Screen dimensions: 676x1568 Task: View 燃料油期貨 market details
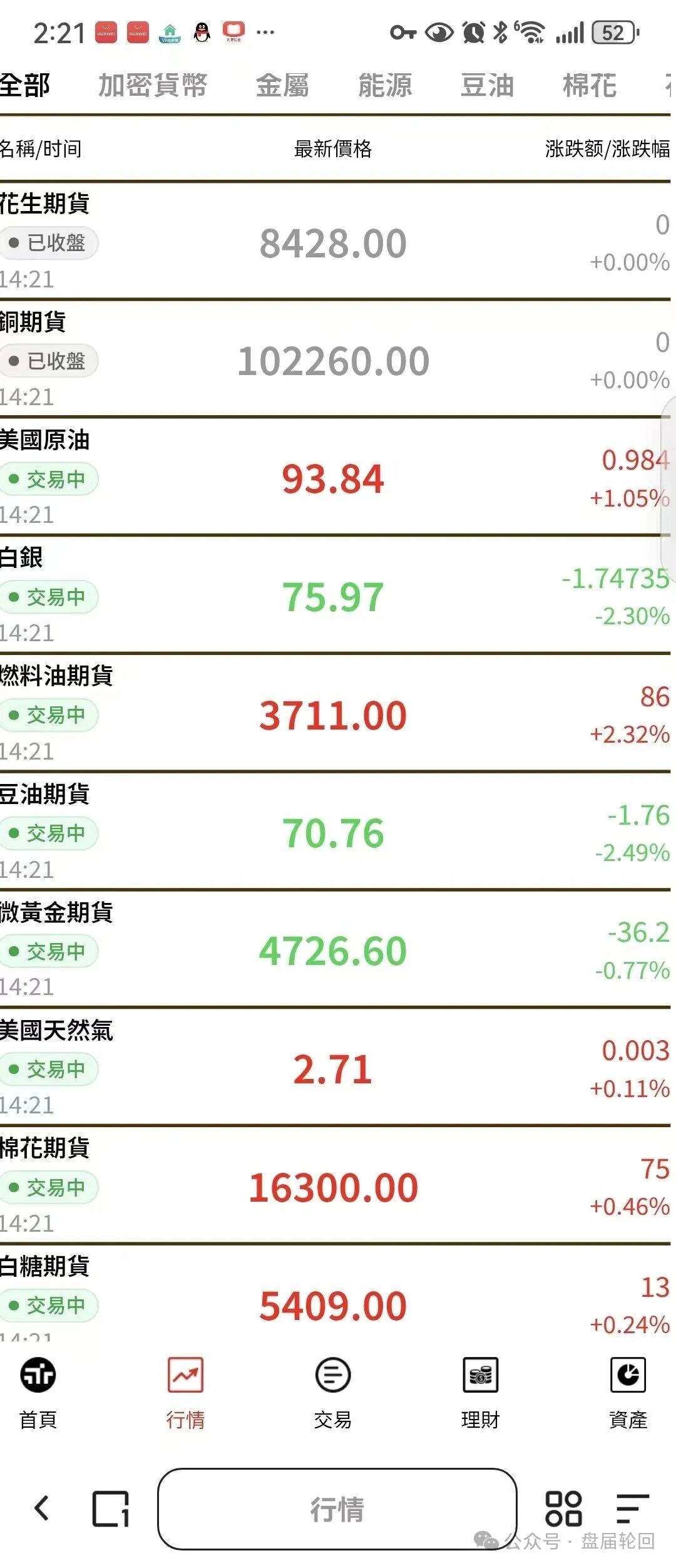coord(333,714)
